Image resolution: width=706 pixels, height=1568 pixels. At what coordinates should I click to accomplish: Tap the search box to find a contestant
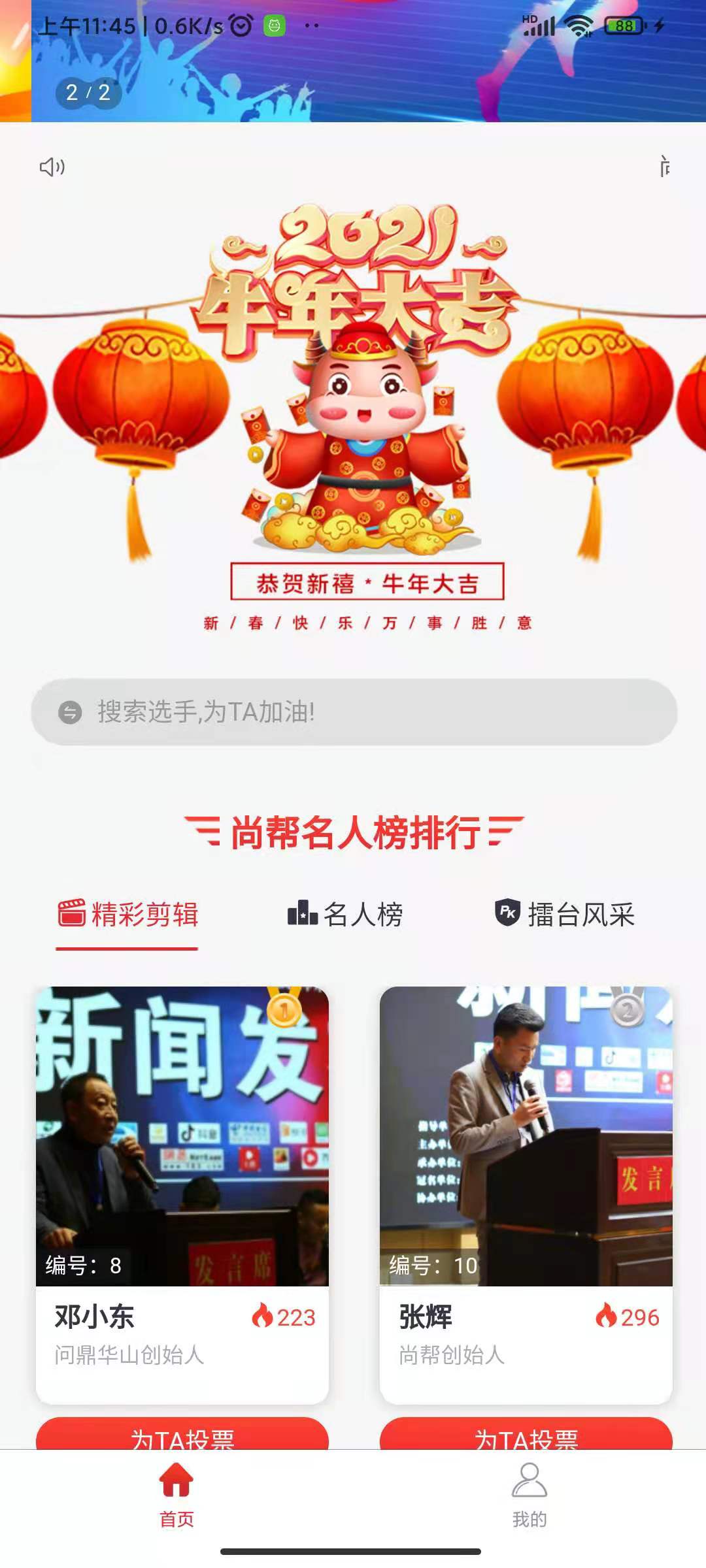(x=354, y=711)
